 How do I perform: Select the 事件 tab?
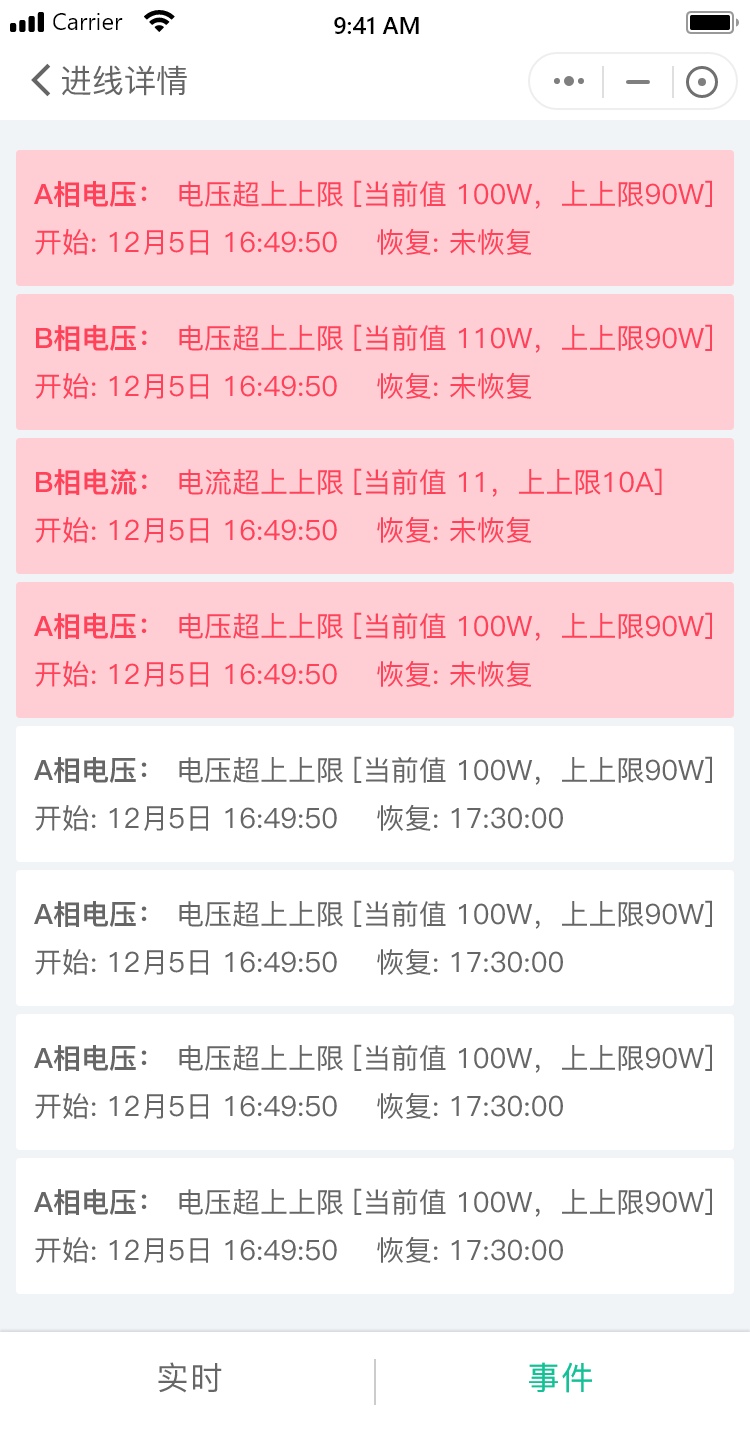[562, 1379]
